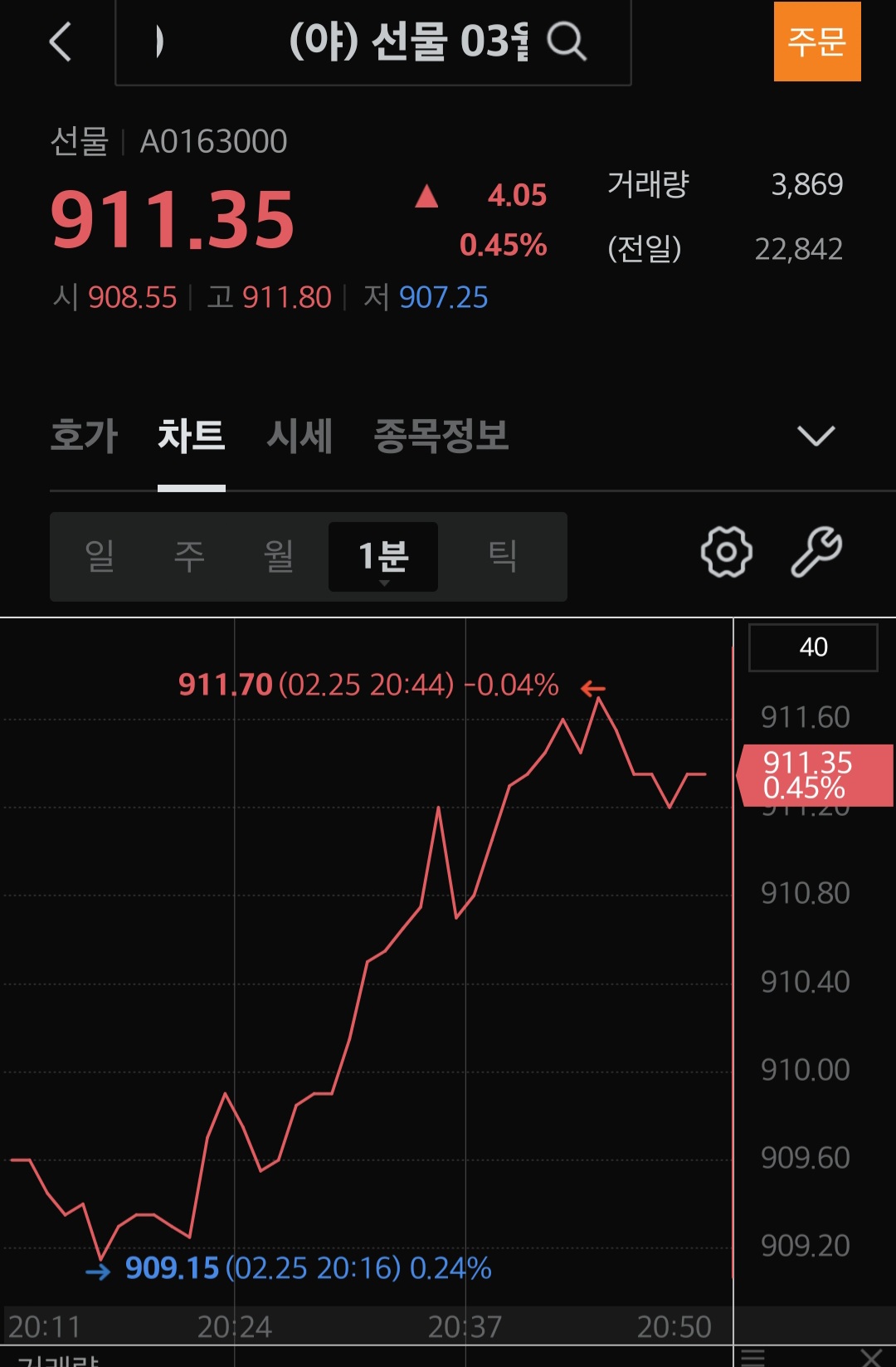Switch chart period to 일 (daily)
Image resolution: width=896 pixels, height=1367 pixels.
pos(100,556)
